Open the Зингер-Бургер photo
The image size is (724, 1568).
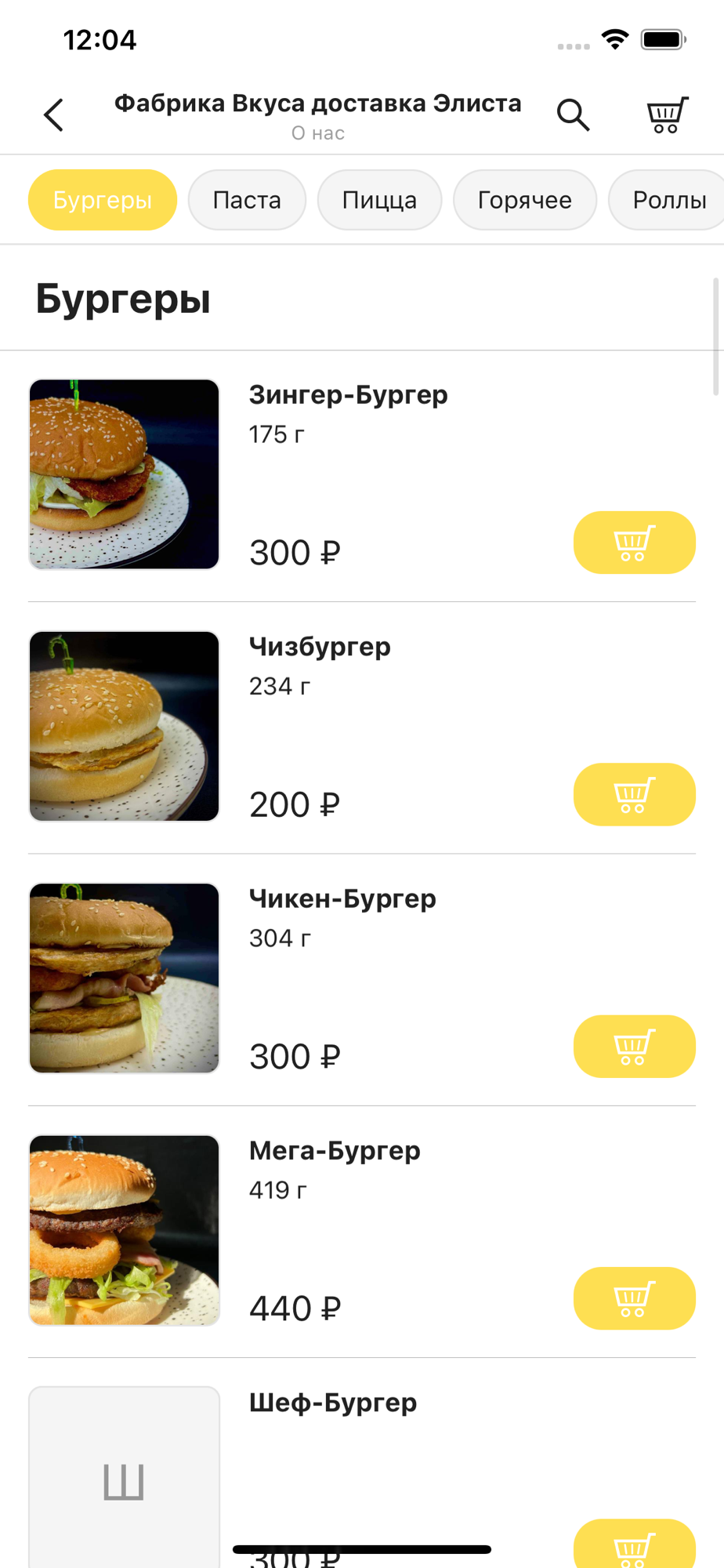[125, 474]
